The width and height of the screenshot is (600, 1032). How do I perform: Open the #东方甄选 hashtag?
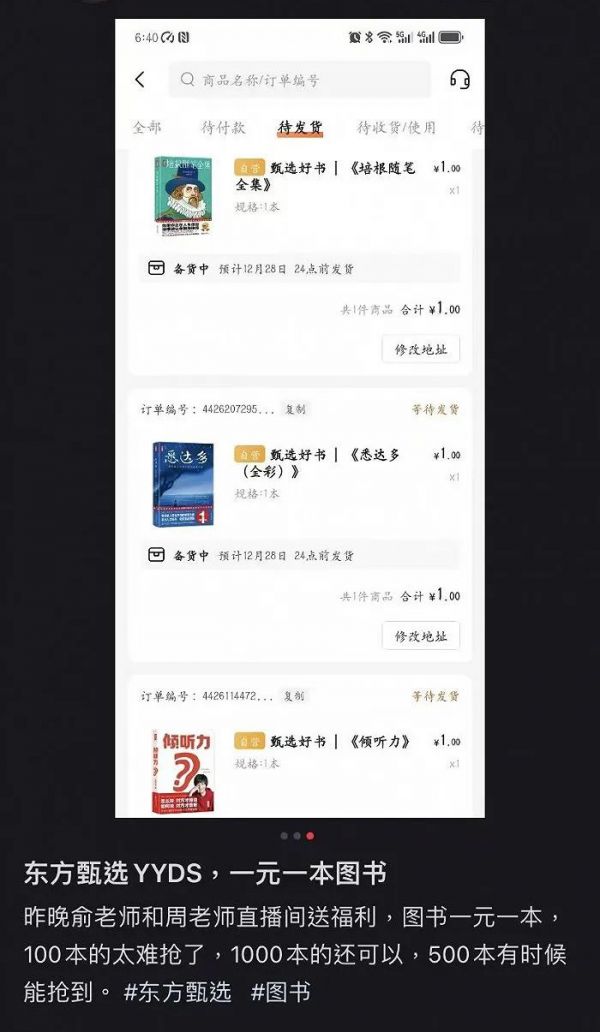pyautogui.click(x=177, y=992)
